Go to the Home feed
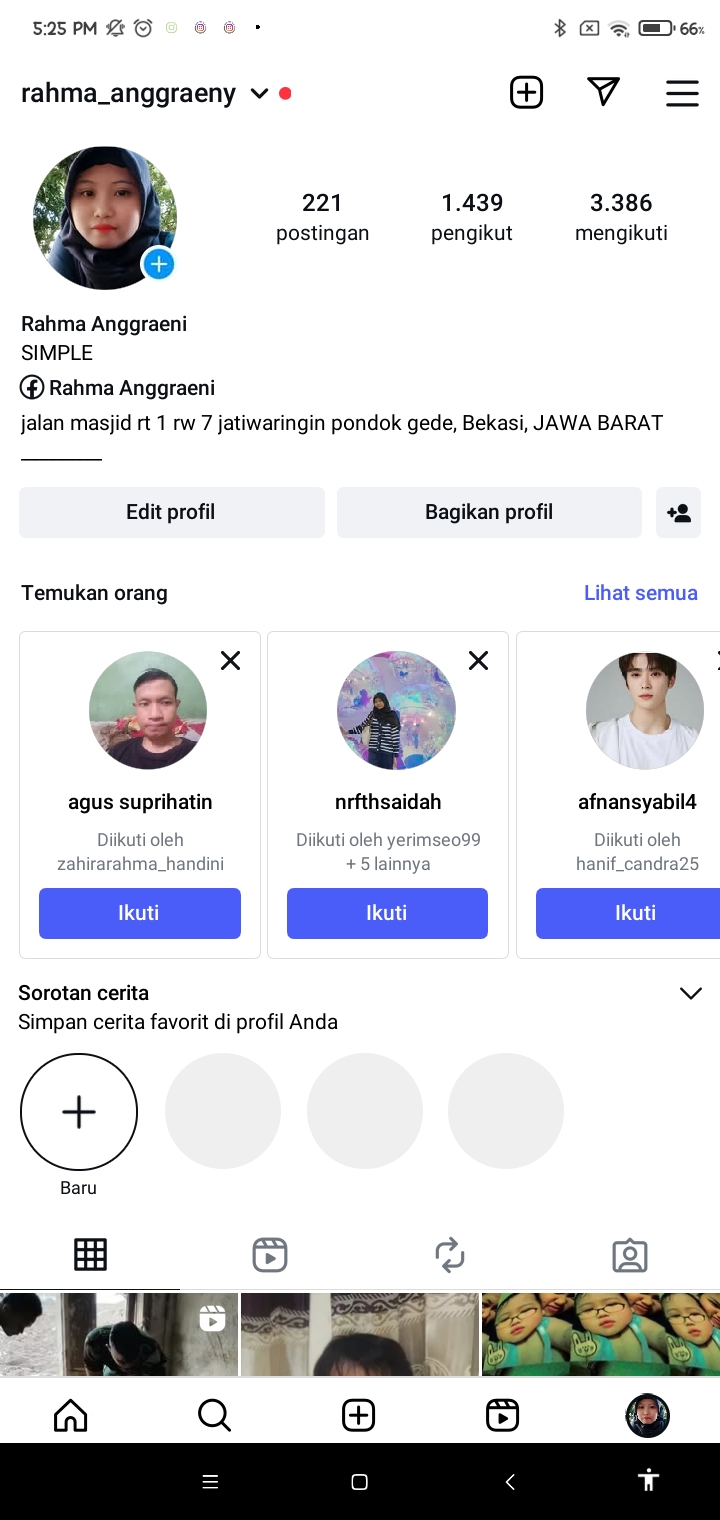 (x=70, y=1415)
